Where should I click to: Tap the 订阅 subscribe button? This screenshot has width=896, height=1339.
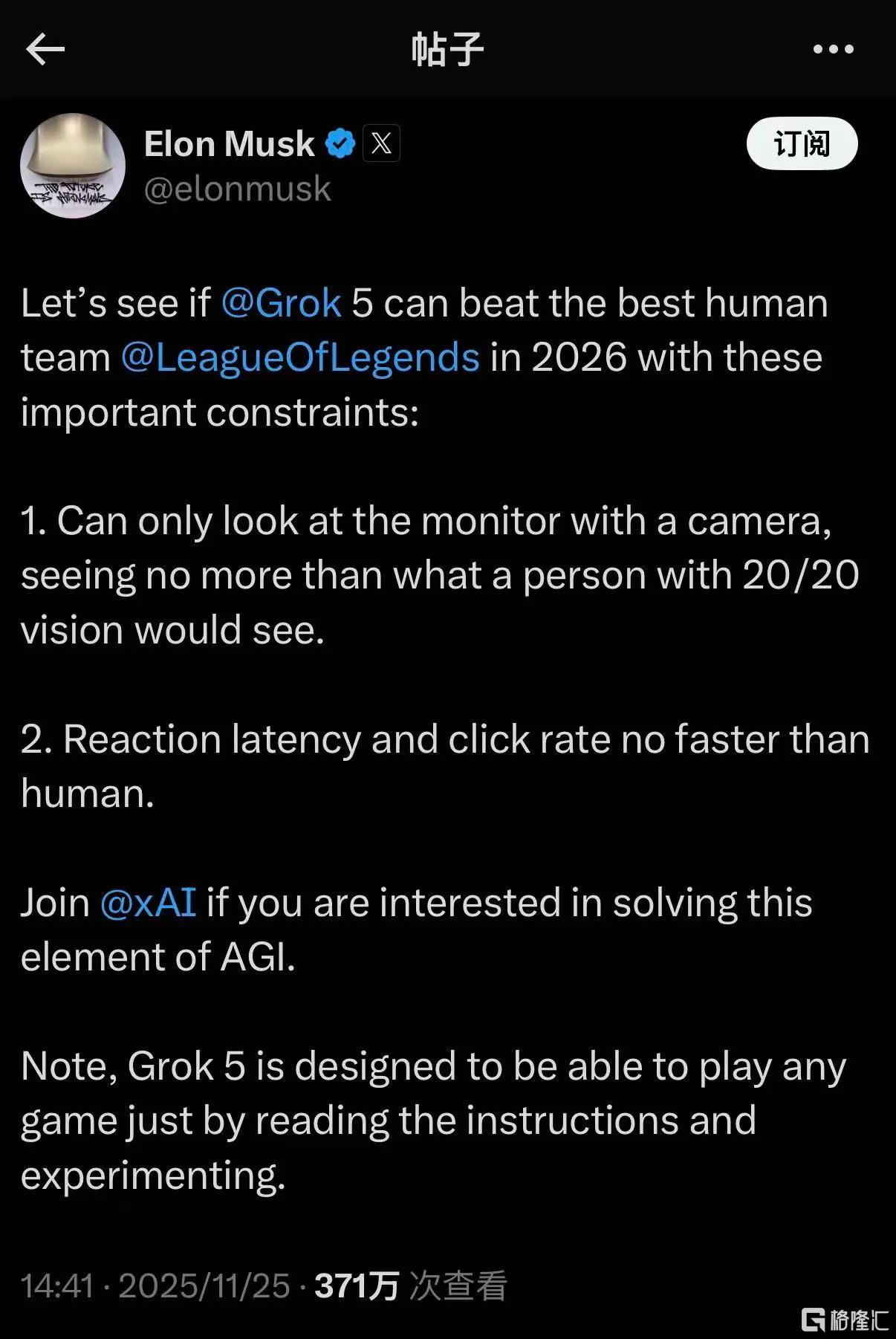coord(802,143)
